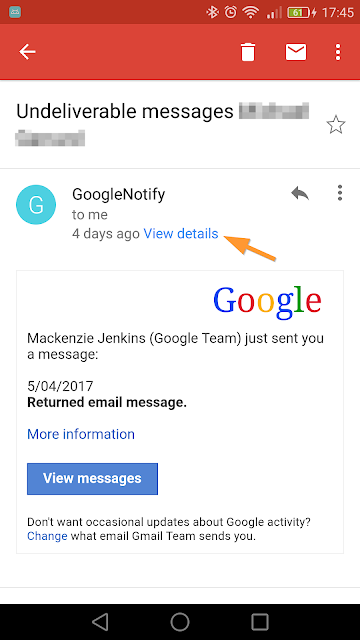The width and height of the screenshot is (360, 640).
Task: Star the Undeliverable messages email
Action: [336, 124]
